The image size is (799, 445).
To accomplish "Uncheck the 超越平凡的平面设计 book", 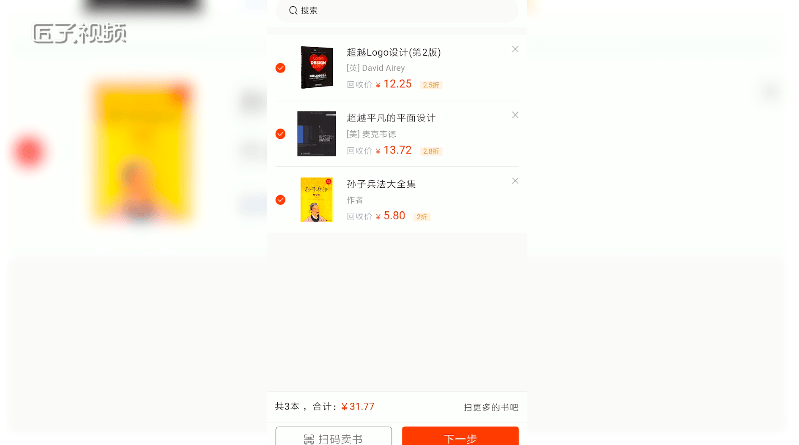I will point(280,134).
